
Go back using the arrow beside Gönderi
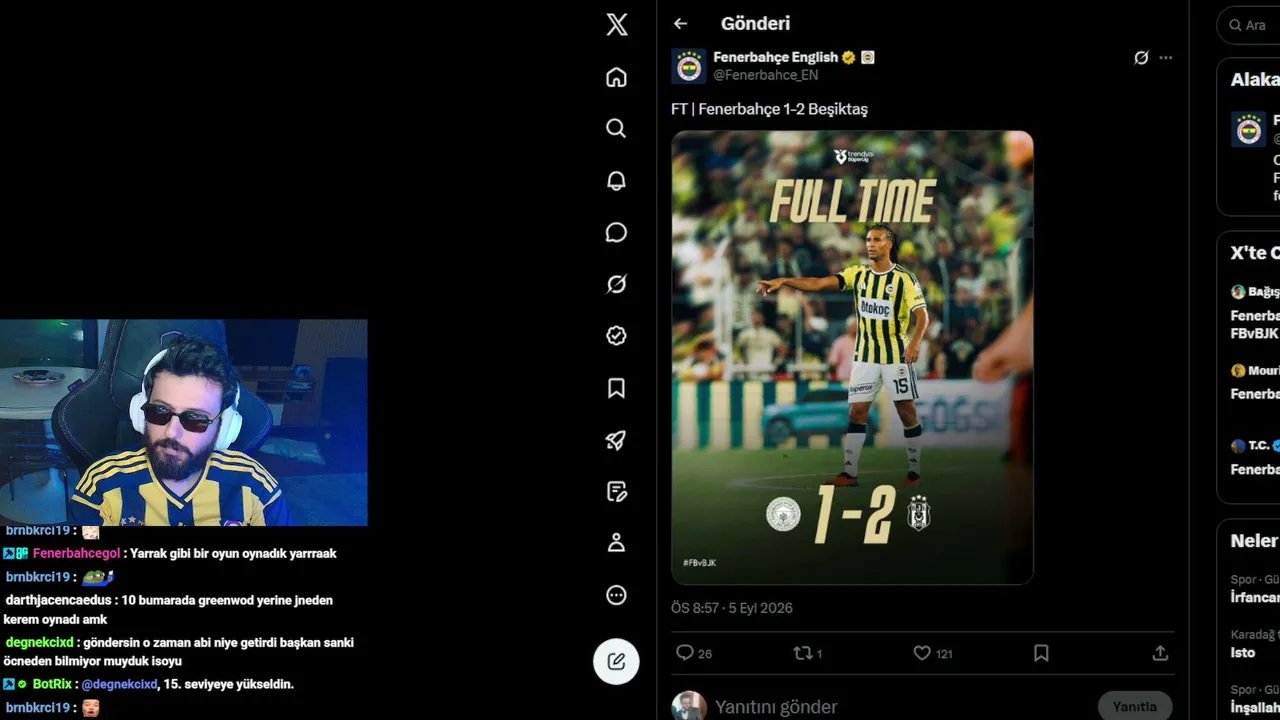[x=681, y=23]
